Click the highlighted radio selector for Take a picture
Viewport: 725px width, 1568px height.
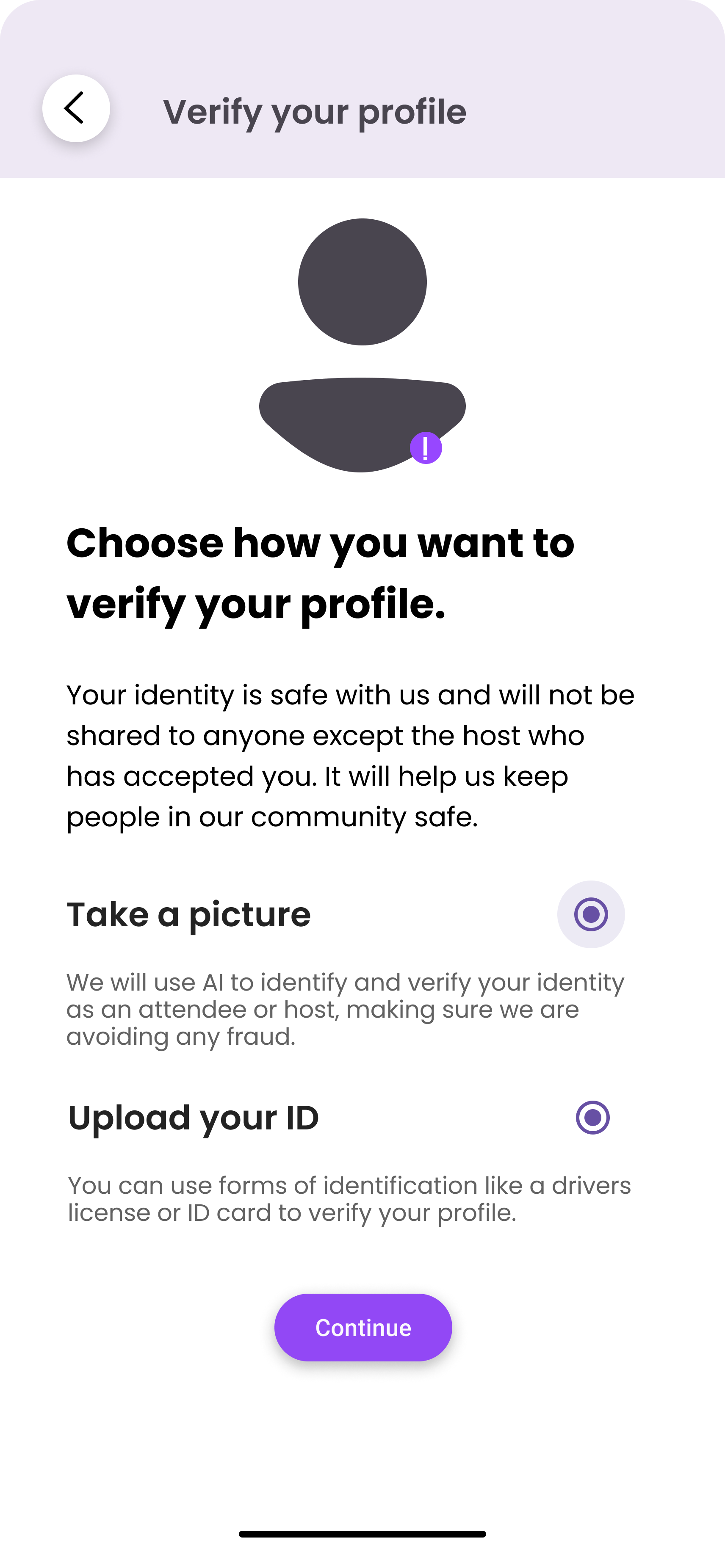(x=590, y=914)
